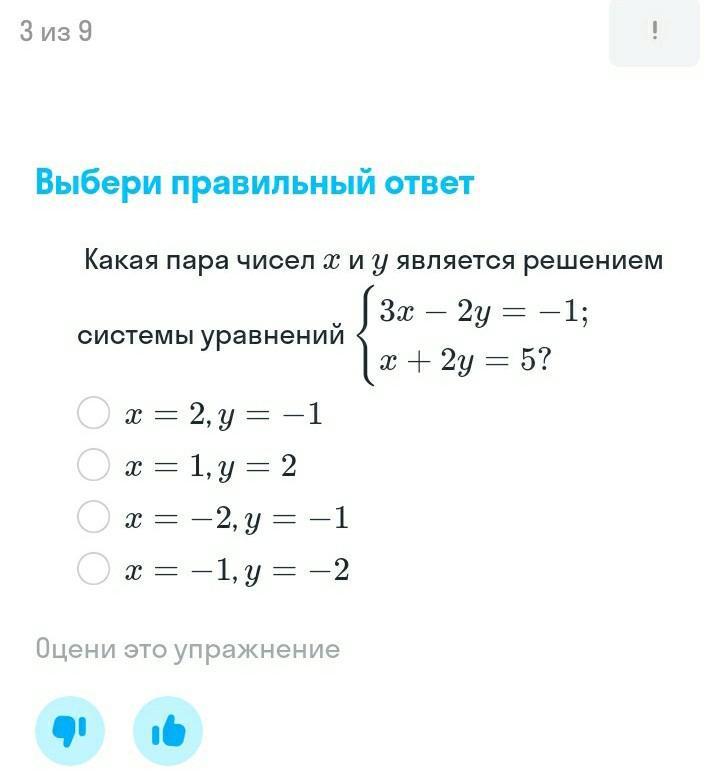Mark option x = −1, y = −2
Screen dimensions: 720x780
pyautogui.click(x=93, y=569)
